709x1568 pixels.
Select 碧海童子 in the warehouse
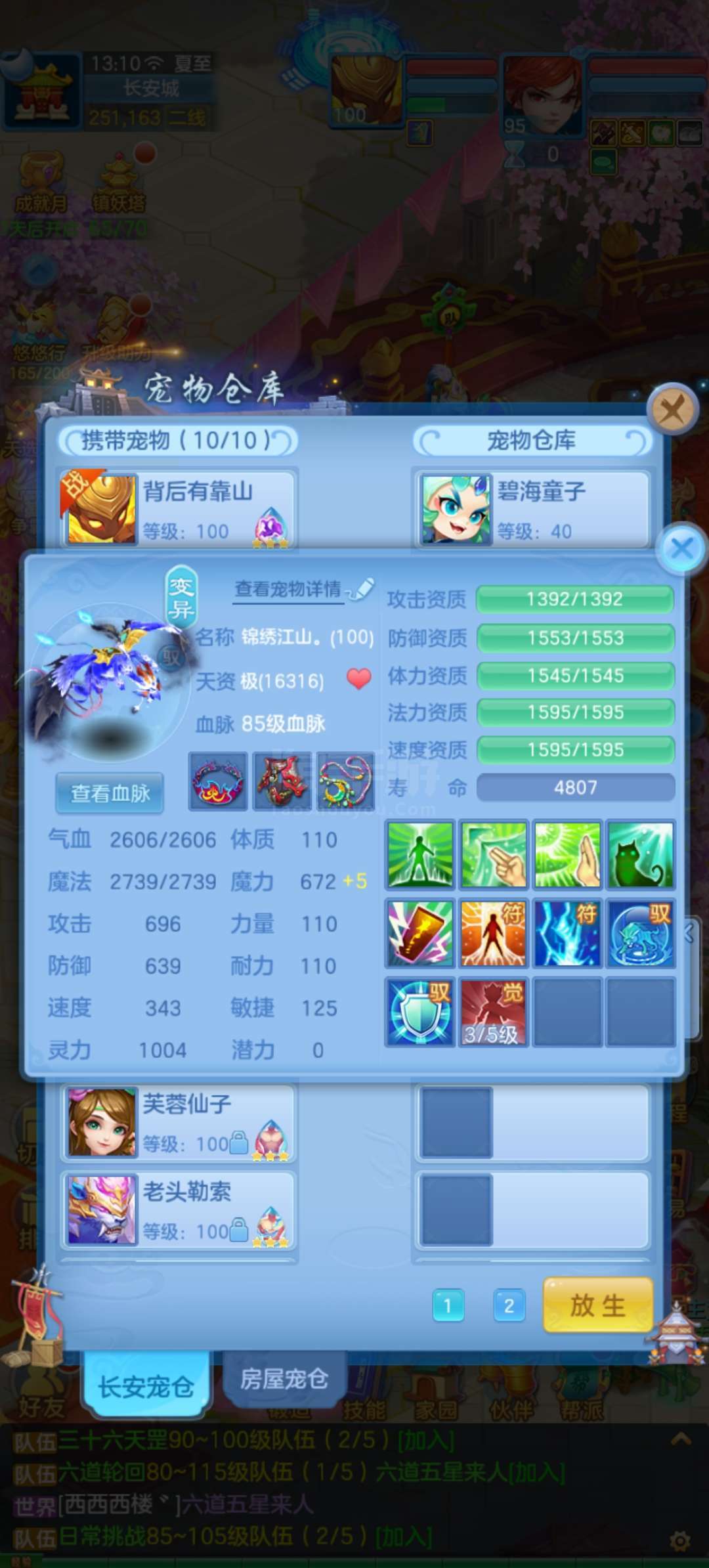click(x=532, y=509)
